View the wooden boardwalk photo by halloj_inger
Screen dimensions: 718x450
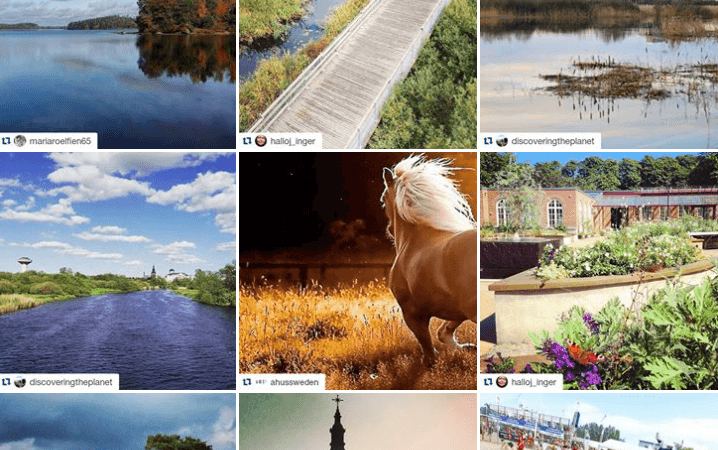coord(357,66)
